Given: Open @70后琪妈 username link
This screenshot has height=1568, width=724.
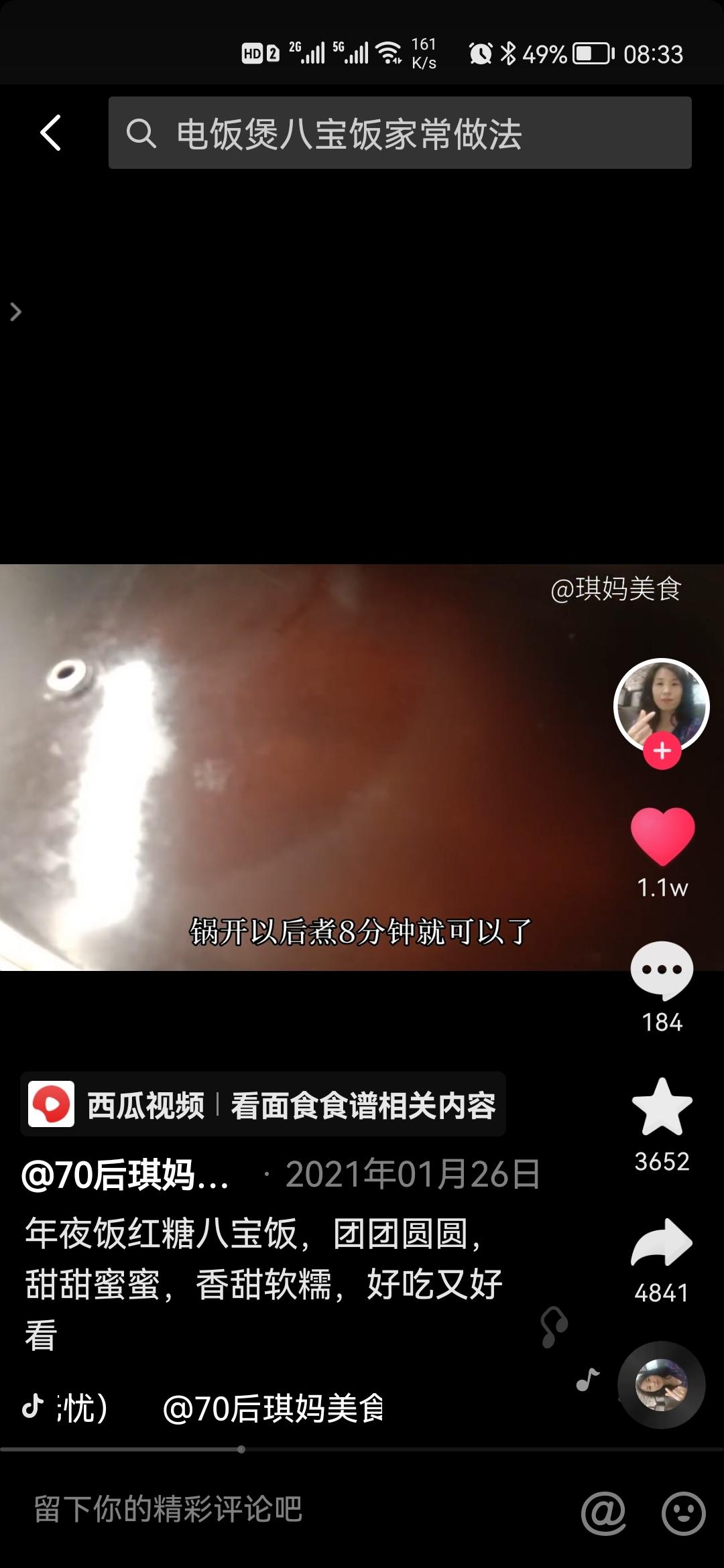Looking at the screenshot, I should click(x=126, y=1175).
